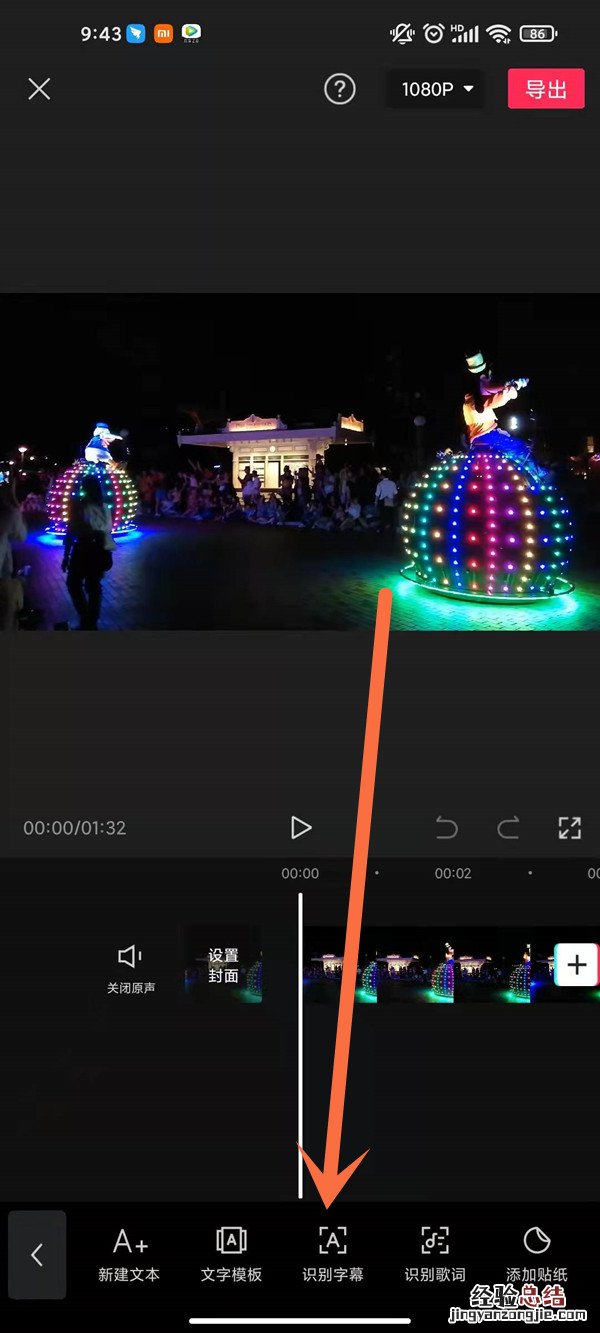
Task: Mute the clip with 关闭原声
Action: click(131, 968)
